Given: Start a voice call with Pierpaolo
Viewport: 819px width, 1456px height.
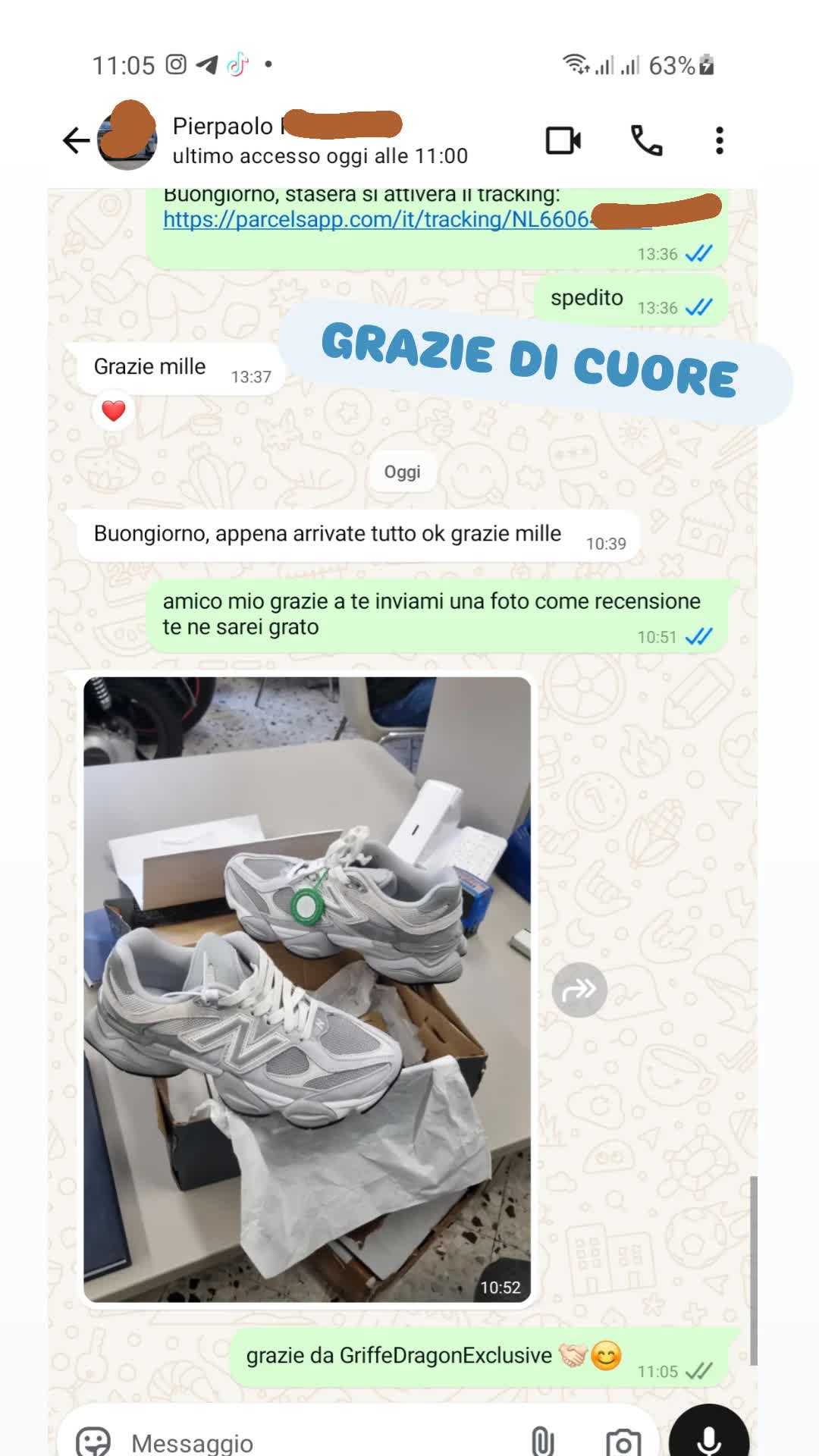Looking at the screenshot, I should (x=646, y=140).
